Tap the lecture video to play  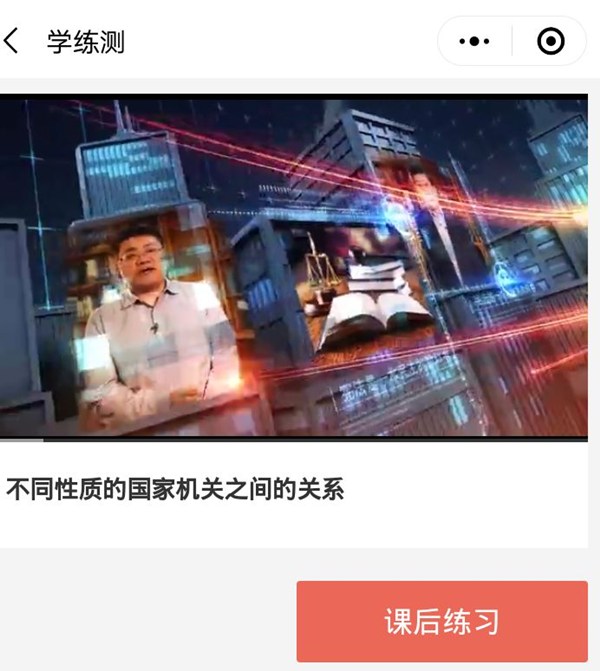pos(293,267)
